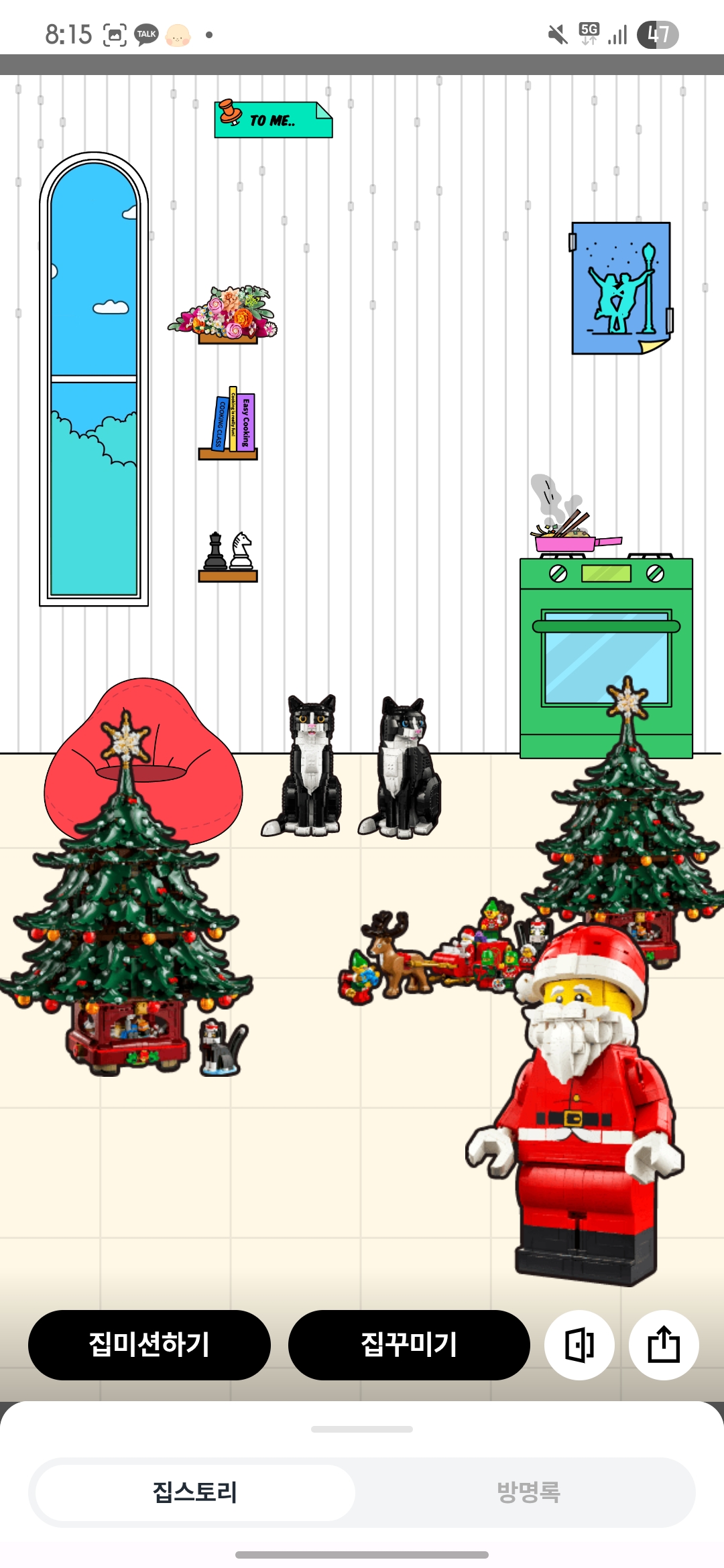The image size is (724, 1568).
Task: Select the 집스토리 tab
Action: click(x=195, y=1492)
